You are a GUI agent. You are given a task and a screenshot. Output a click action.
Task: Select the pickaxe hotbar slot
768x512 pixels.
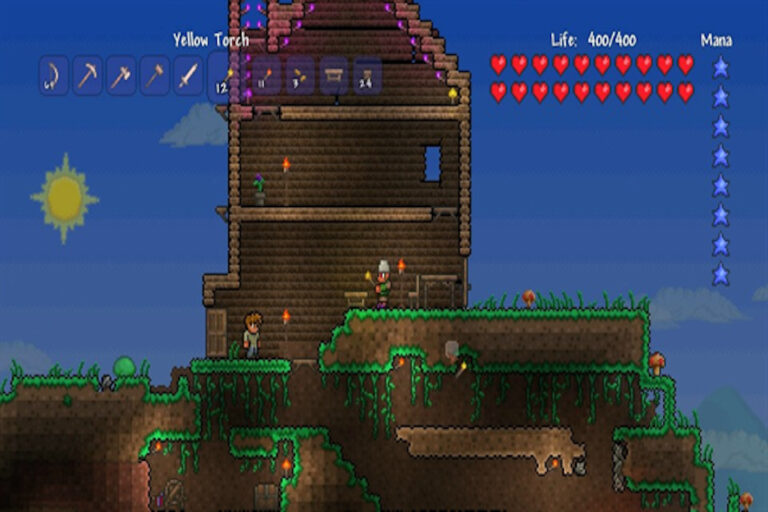coord(88,75)
